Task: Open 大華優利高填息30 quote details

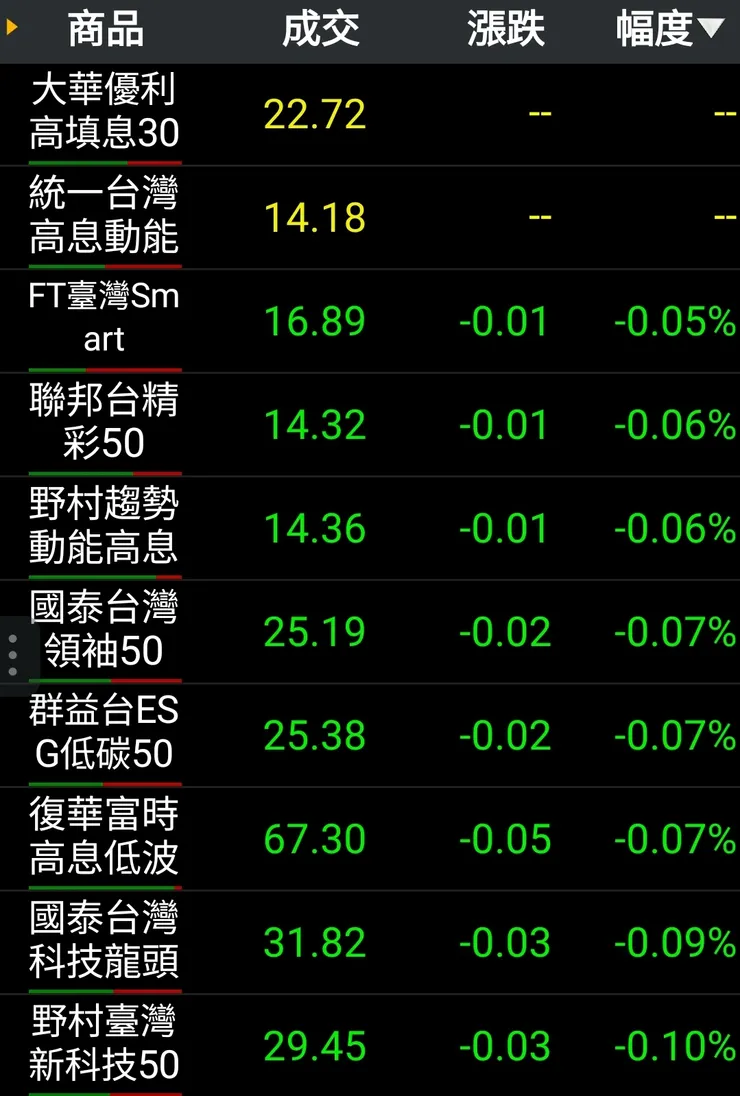Action: (104, 112)
